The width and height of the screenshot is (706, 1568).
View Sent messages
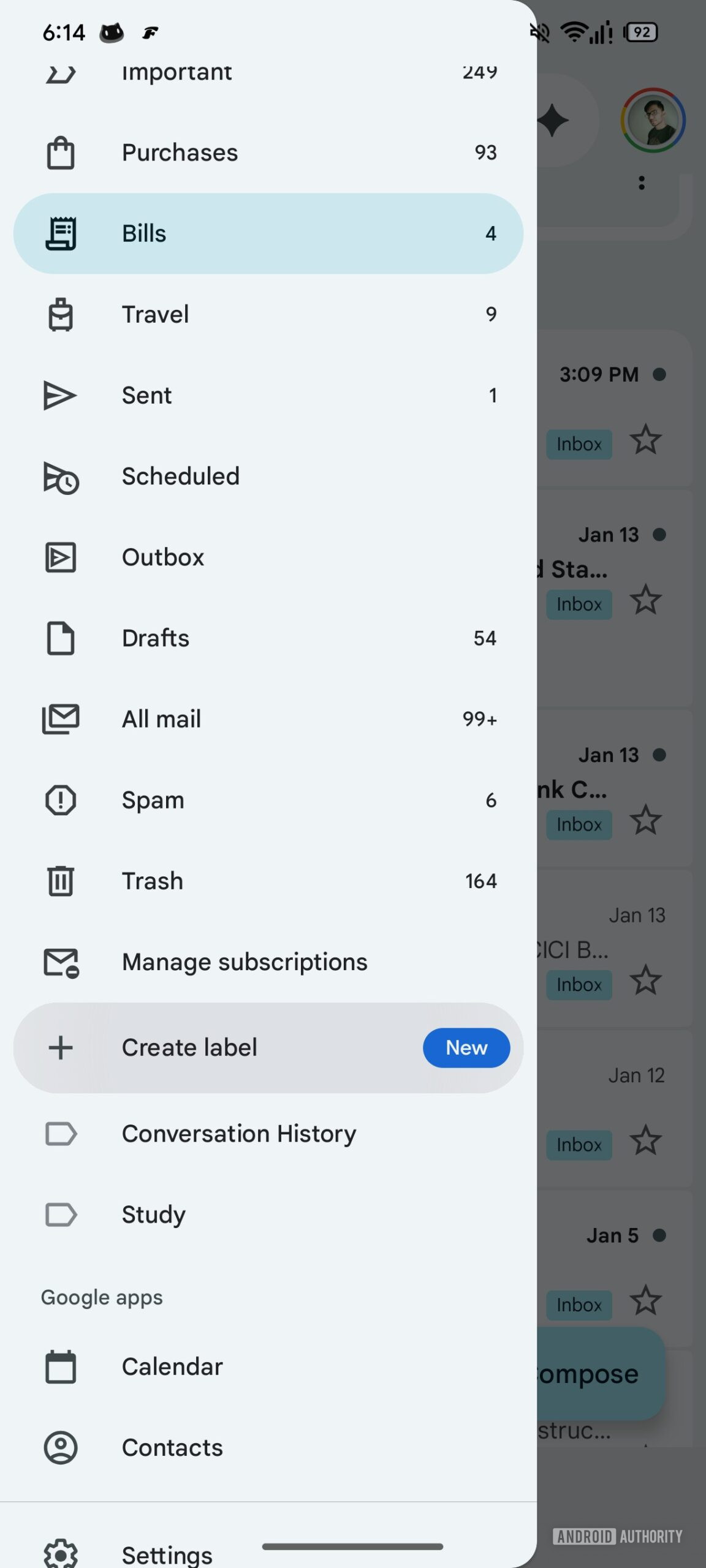pyautogui.click(x=146, y=395)
